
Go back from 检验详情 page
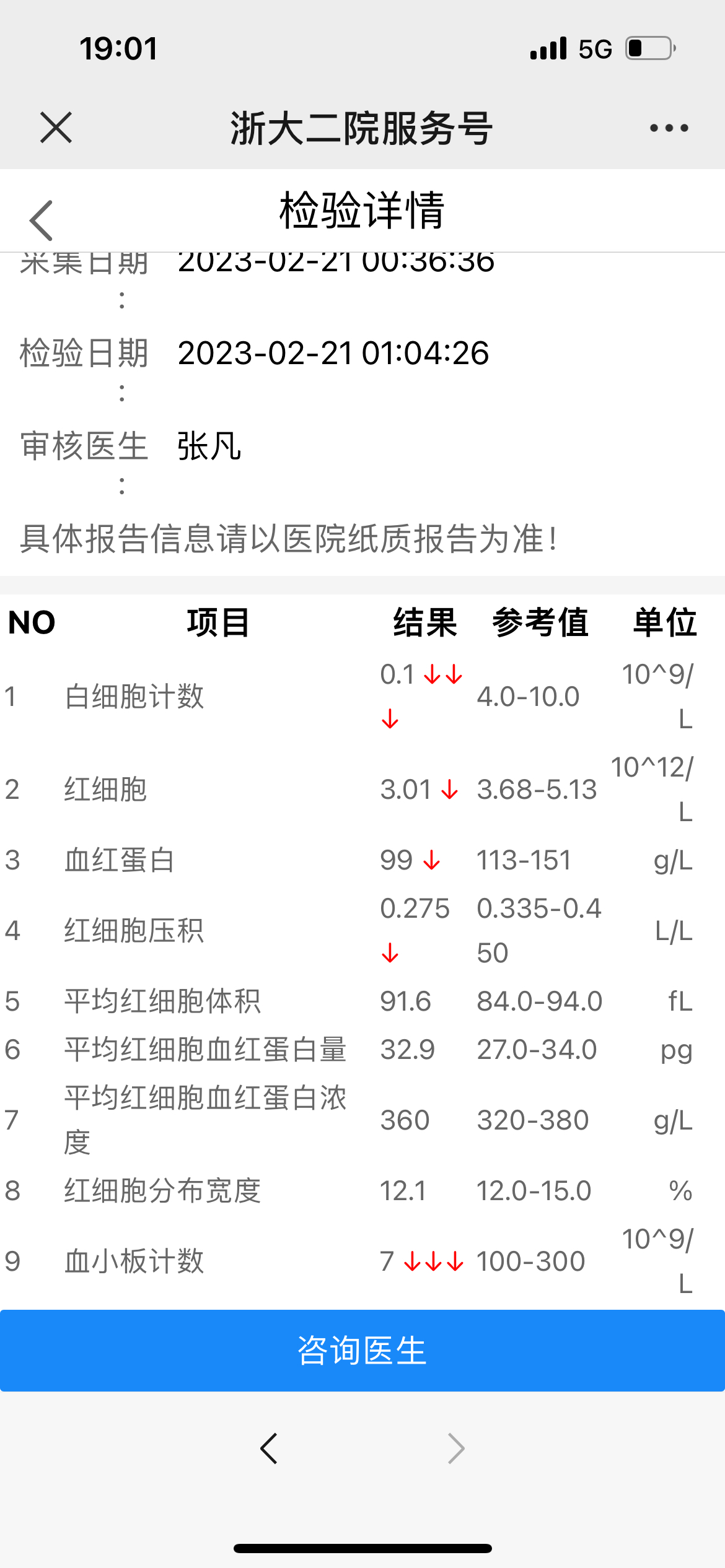tap(41, 220)
